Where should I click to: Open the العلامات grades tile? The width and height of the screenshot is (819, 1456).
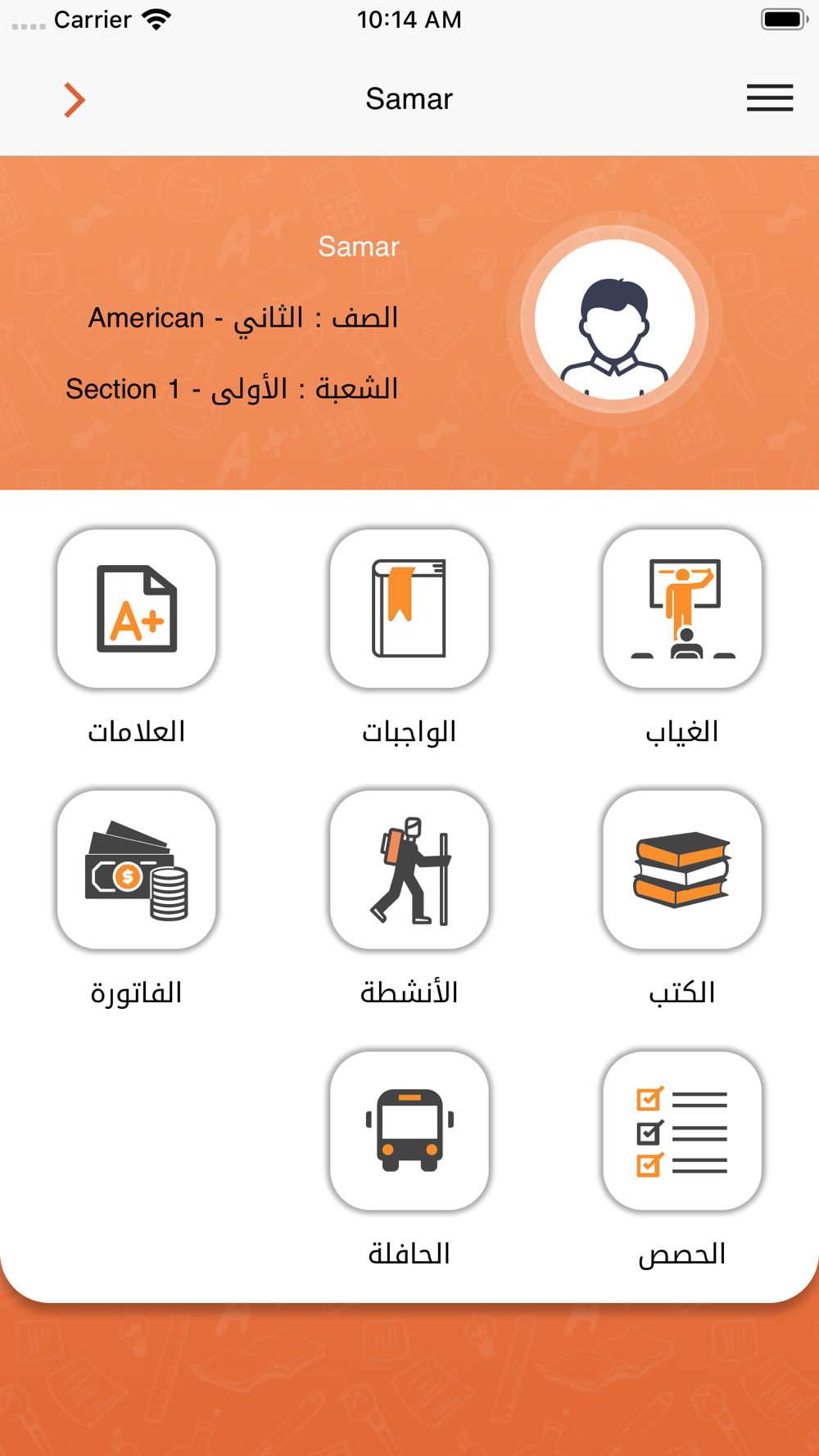pos(137,608)
